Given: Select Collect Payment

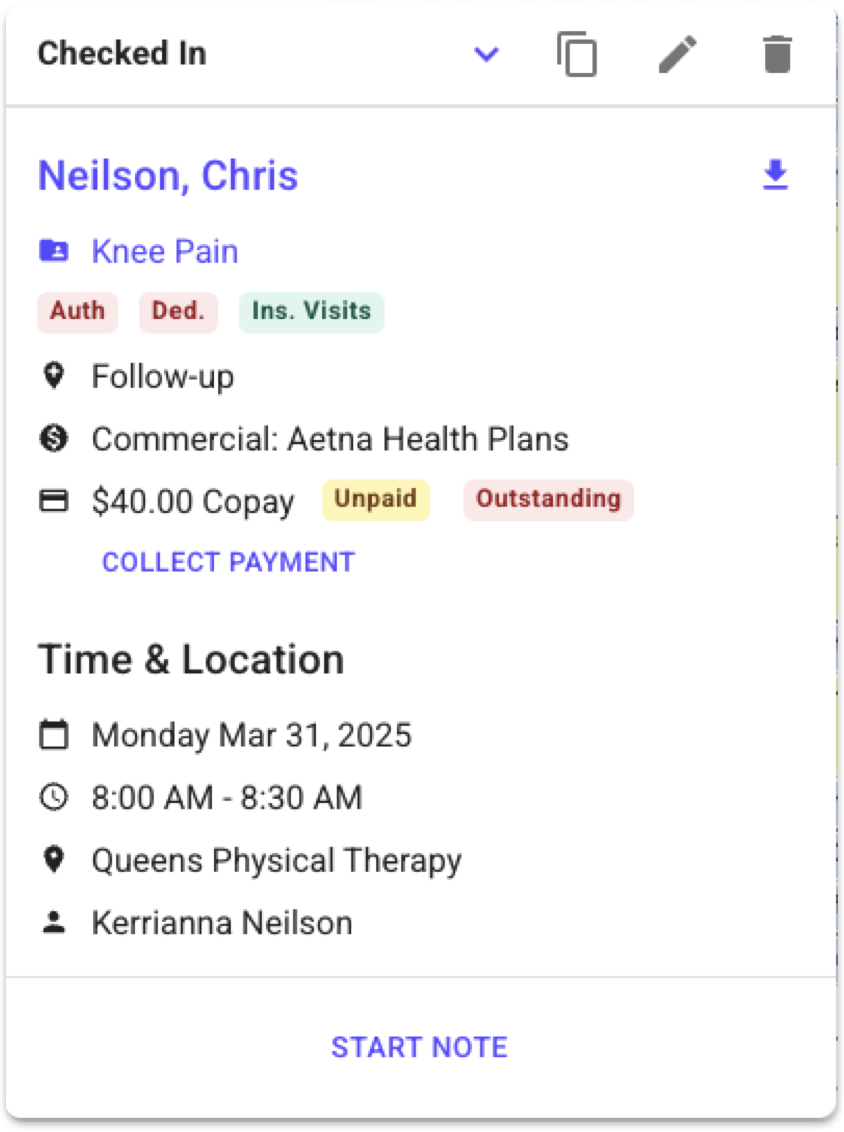Looking at the screenshot, I should point(228,562).
